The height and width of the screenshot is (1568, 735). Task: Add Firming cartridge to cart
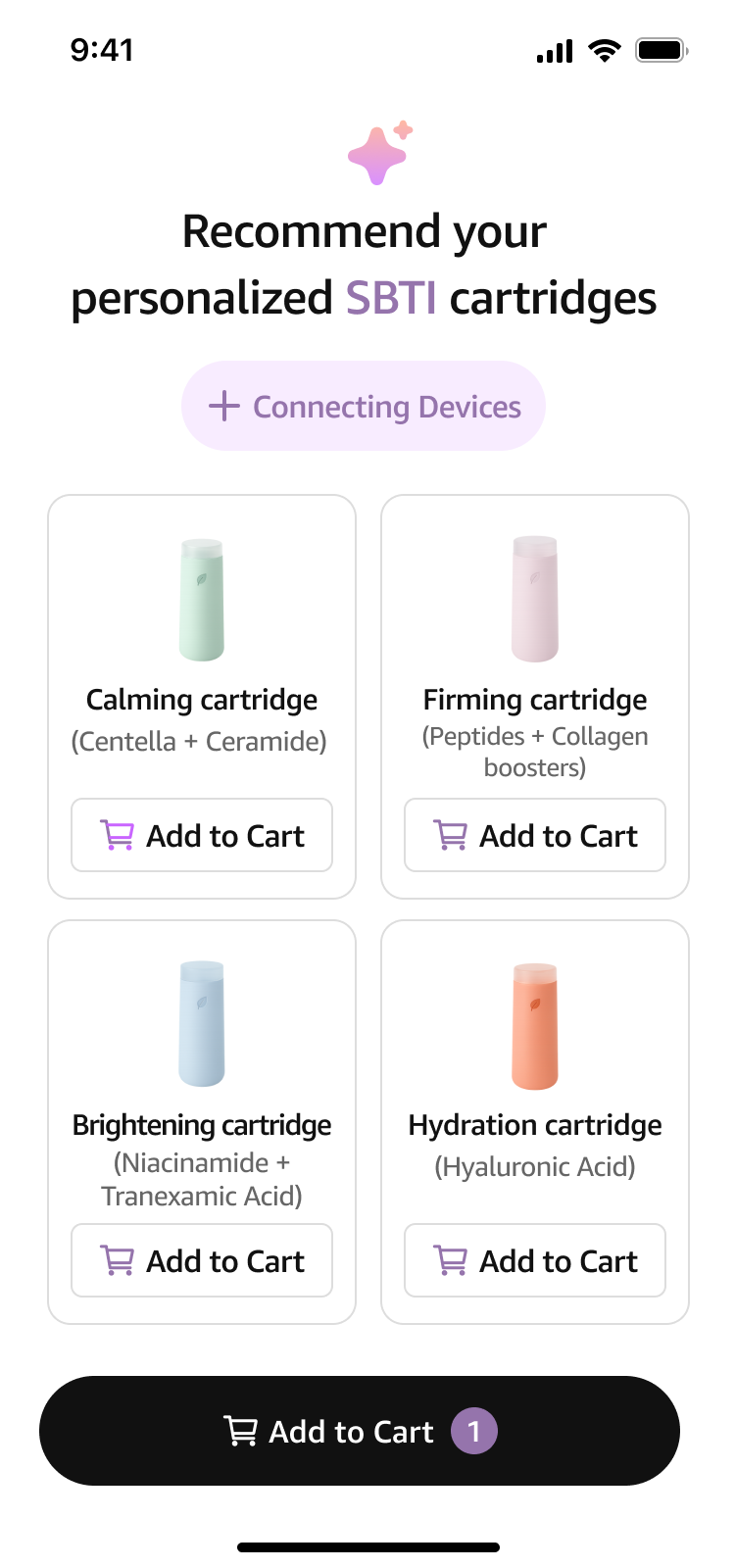point(535,835)
